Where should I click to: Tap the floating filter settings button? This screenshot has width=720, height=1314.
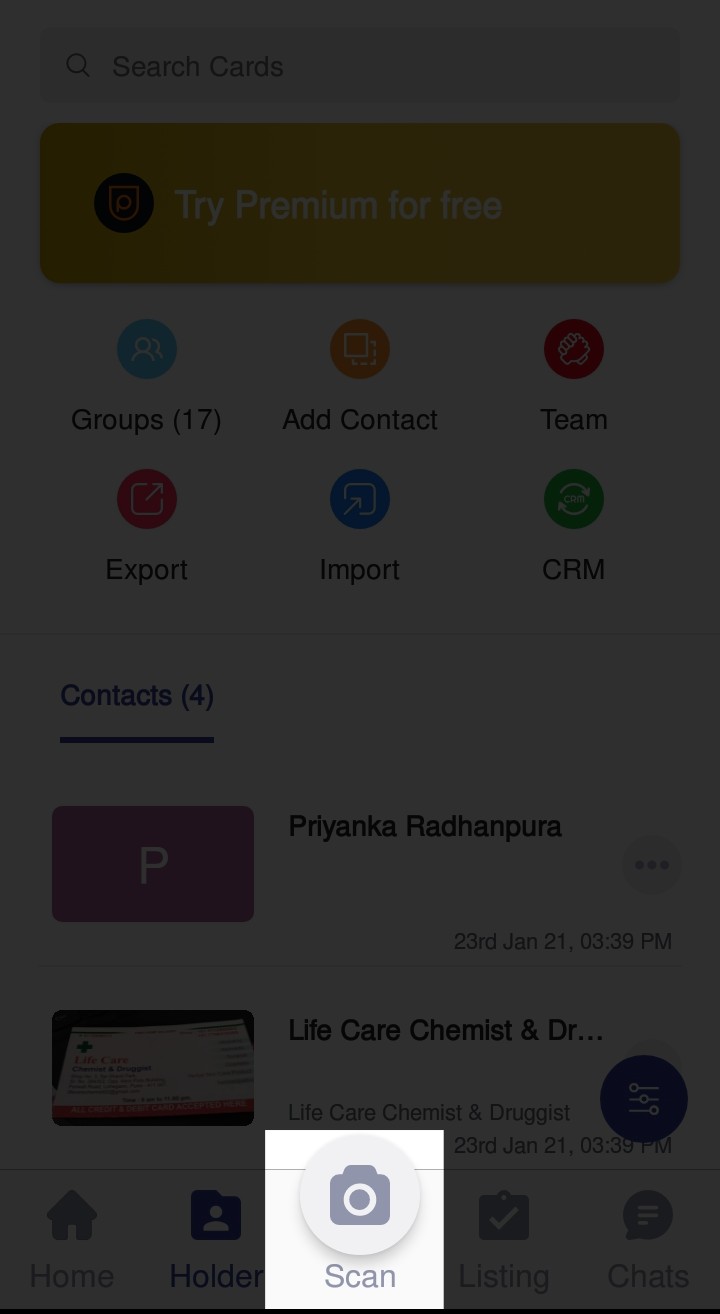click(643, 1099)
